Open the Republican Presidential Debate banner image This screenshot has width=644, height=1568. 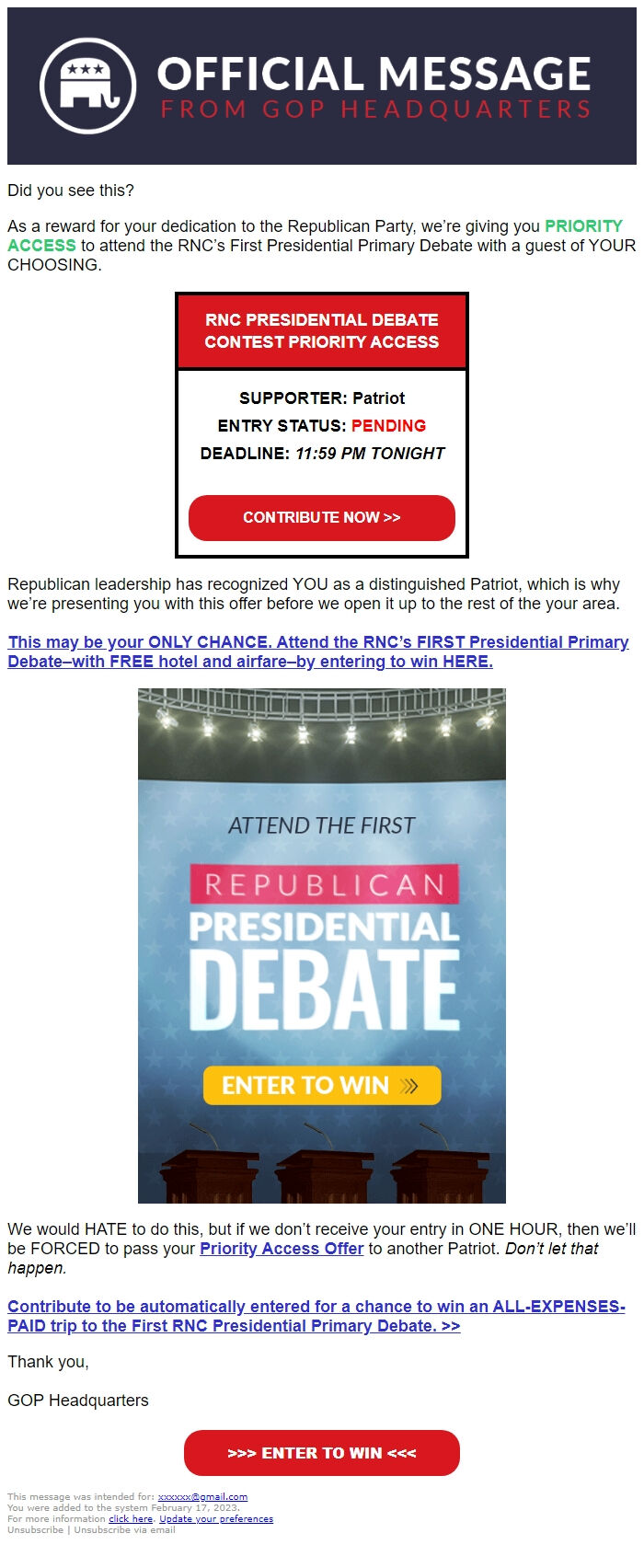click(321, 945)
